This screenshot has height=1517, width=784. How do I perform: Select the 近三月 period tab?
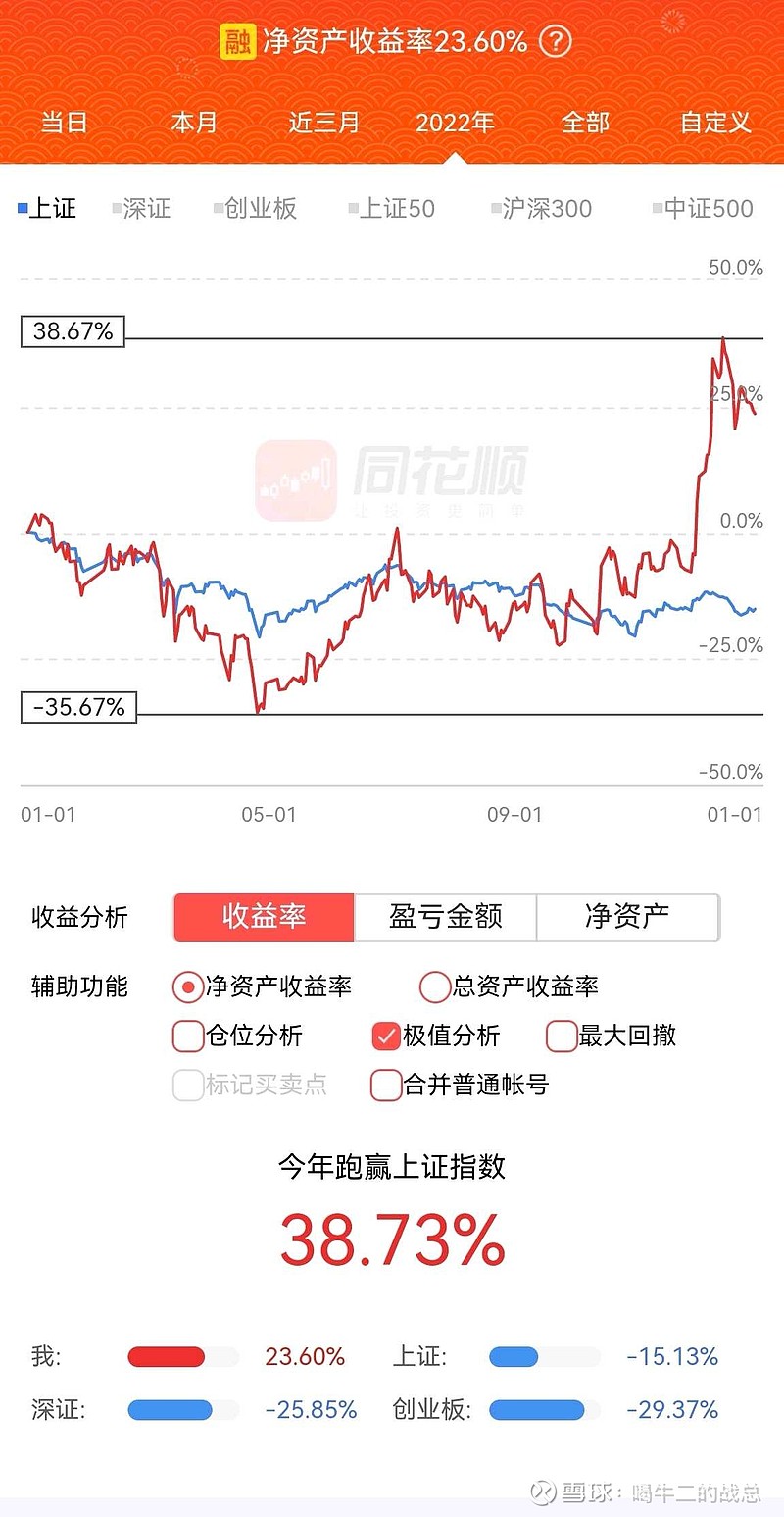point(324,123)
